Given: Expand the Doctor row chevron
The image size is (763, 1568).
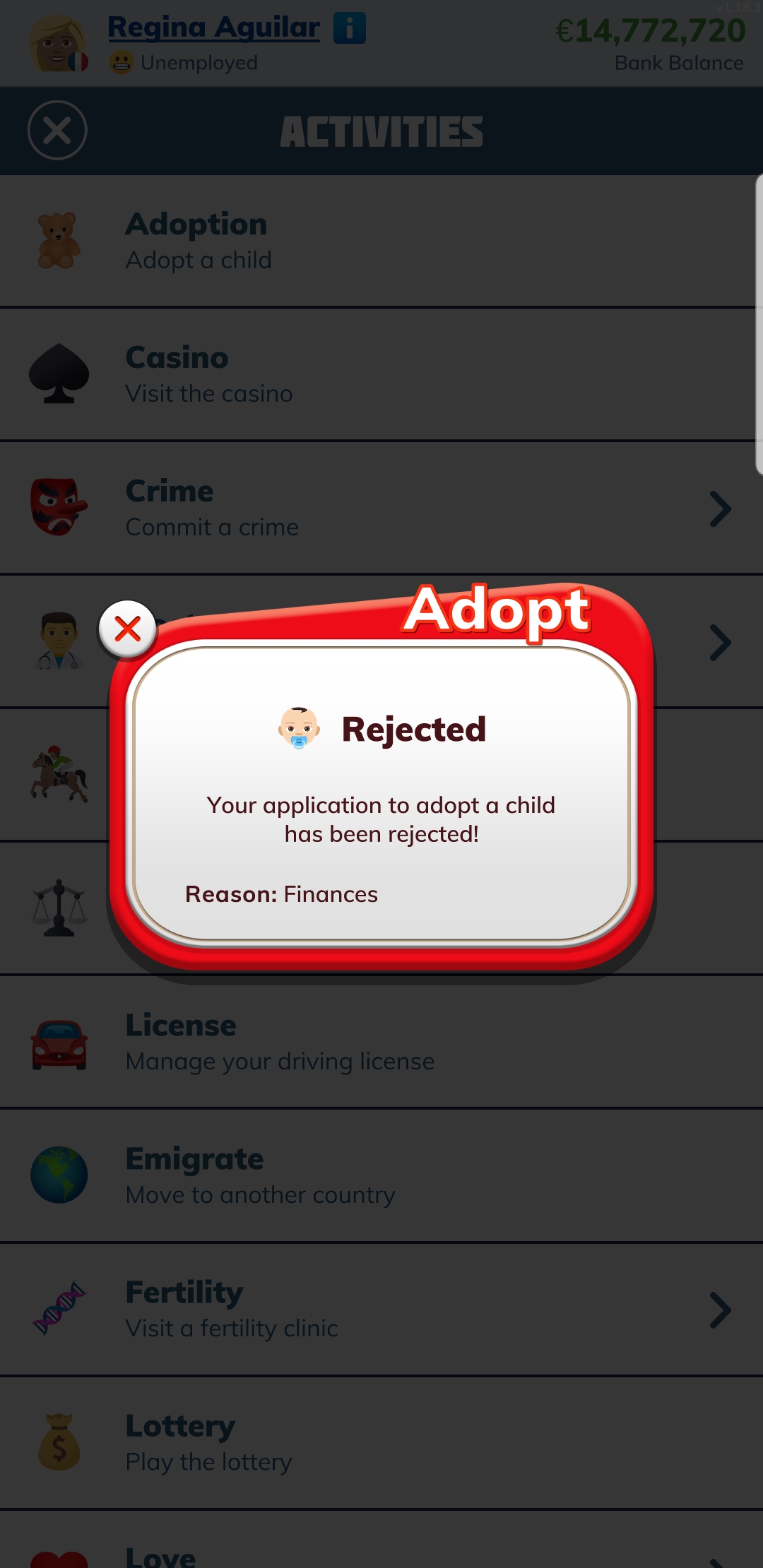Looking at the screenshot, I should (x=721, y=641).
